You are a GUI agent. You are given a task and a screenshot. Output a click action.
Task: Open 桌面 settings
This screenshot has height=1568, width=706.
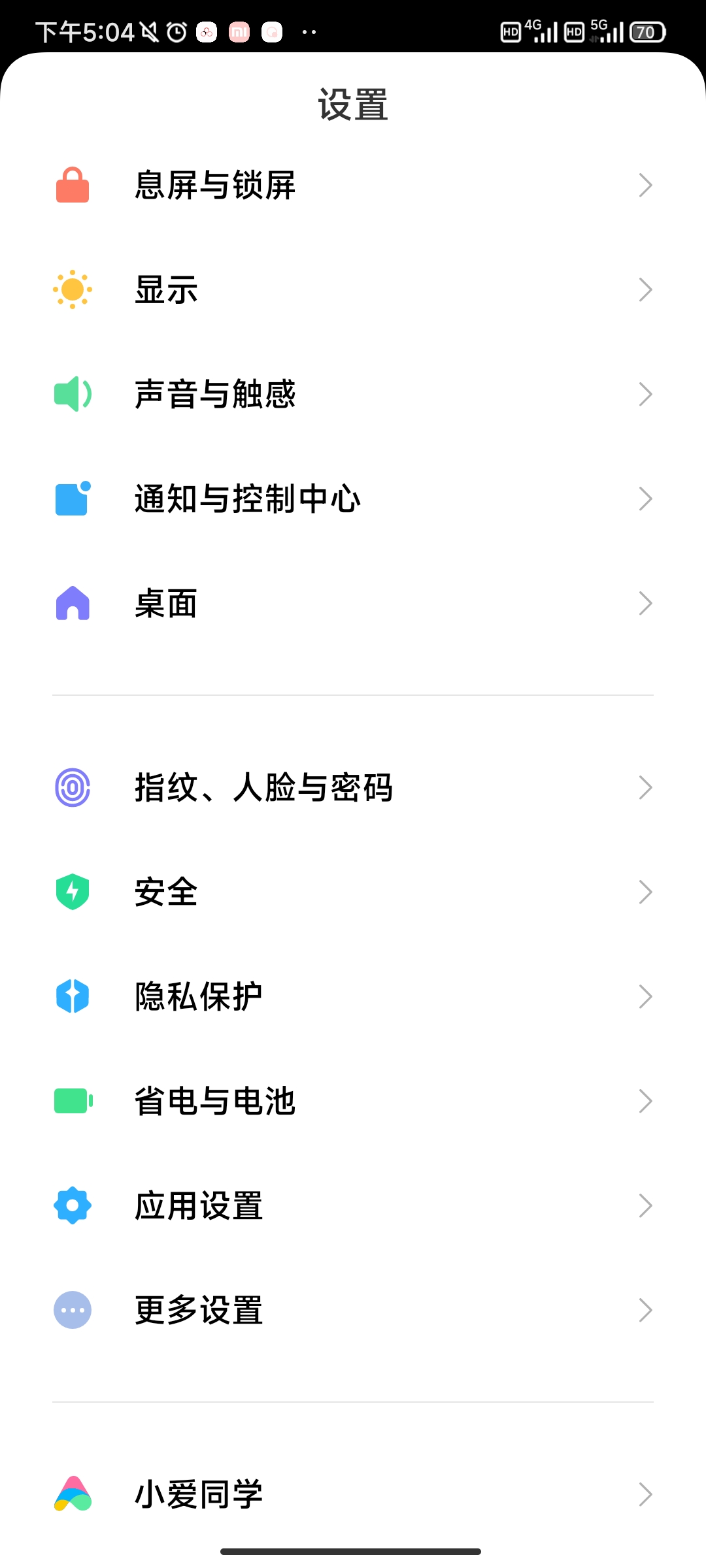coord(353,604)
